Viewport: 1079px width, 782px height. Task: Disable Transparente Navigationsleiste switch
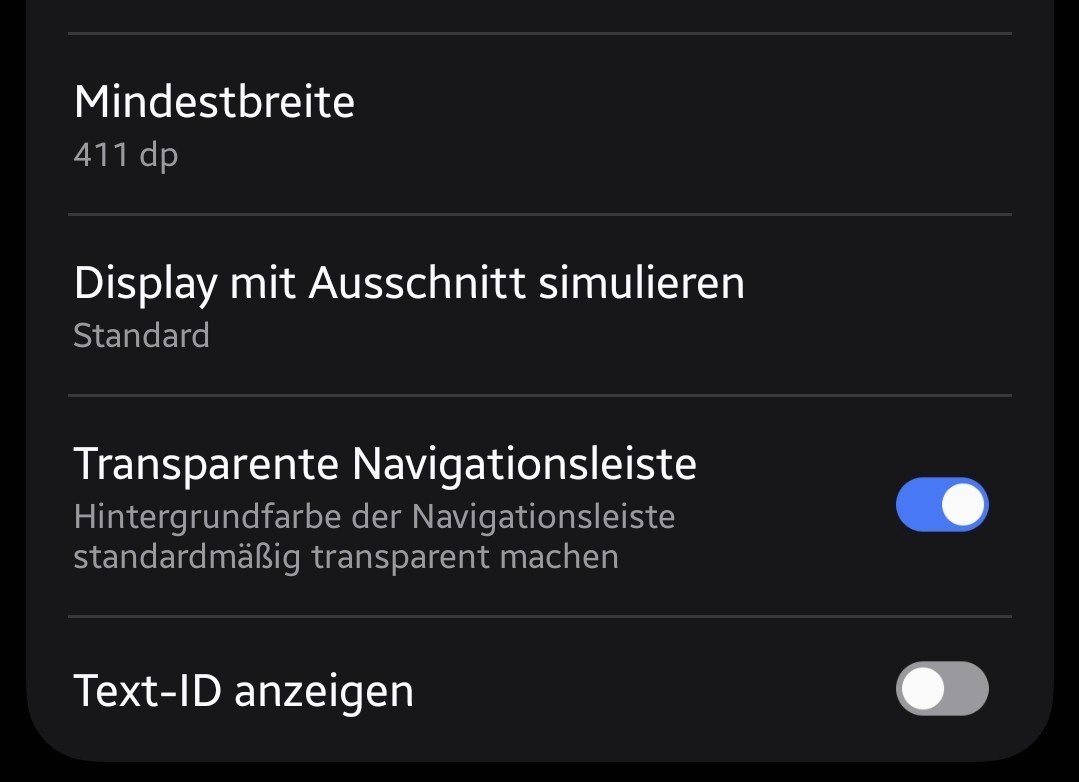click(941, 505)
